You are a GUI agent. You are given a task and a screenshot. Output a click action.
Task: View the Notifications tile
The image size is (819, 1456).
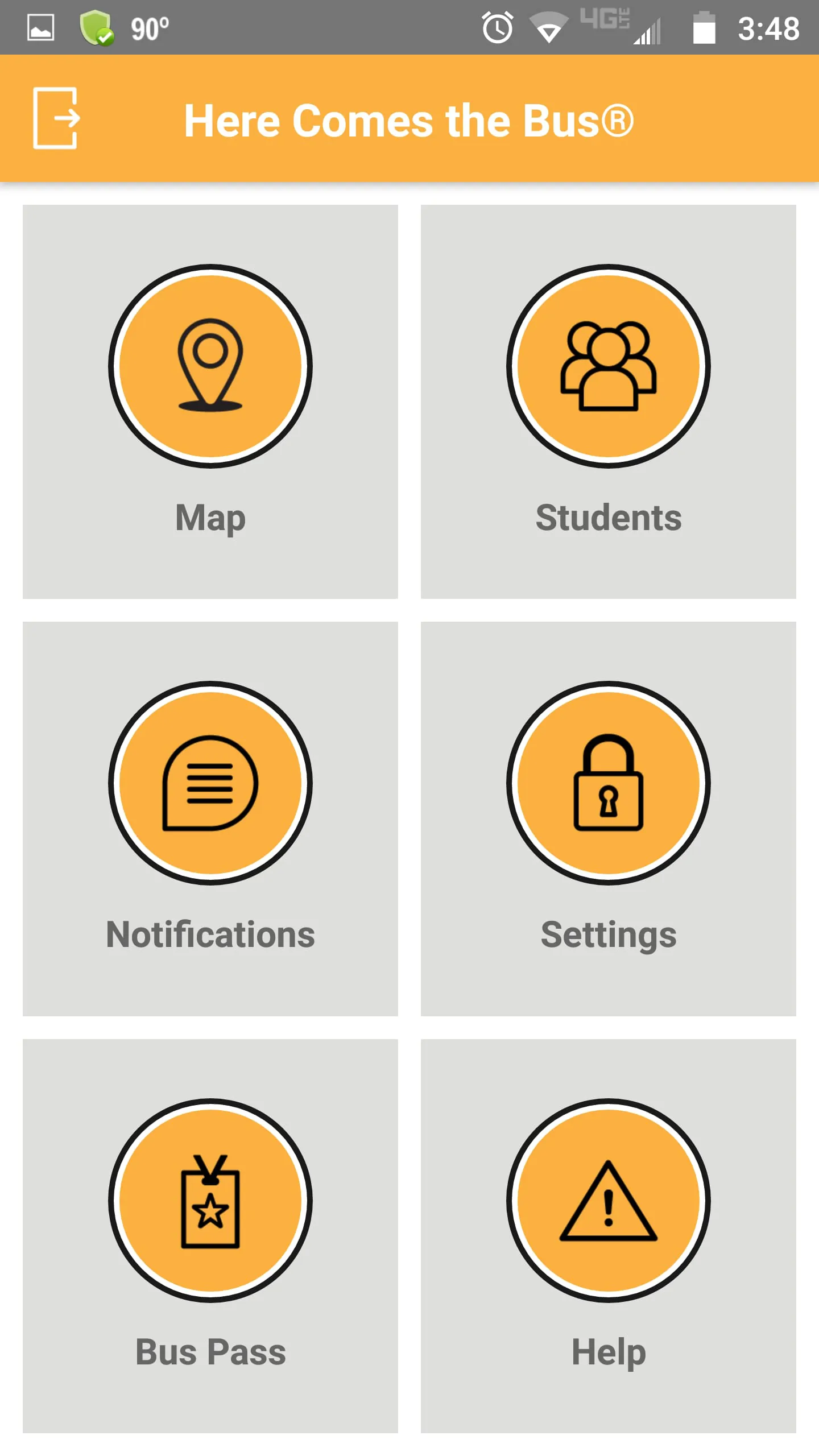coord(210,818)
